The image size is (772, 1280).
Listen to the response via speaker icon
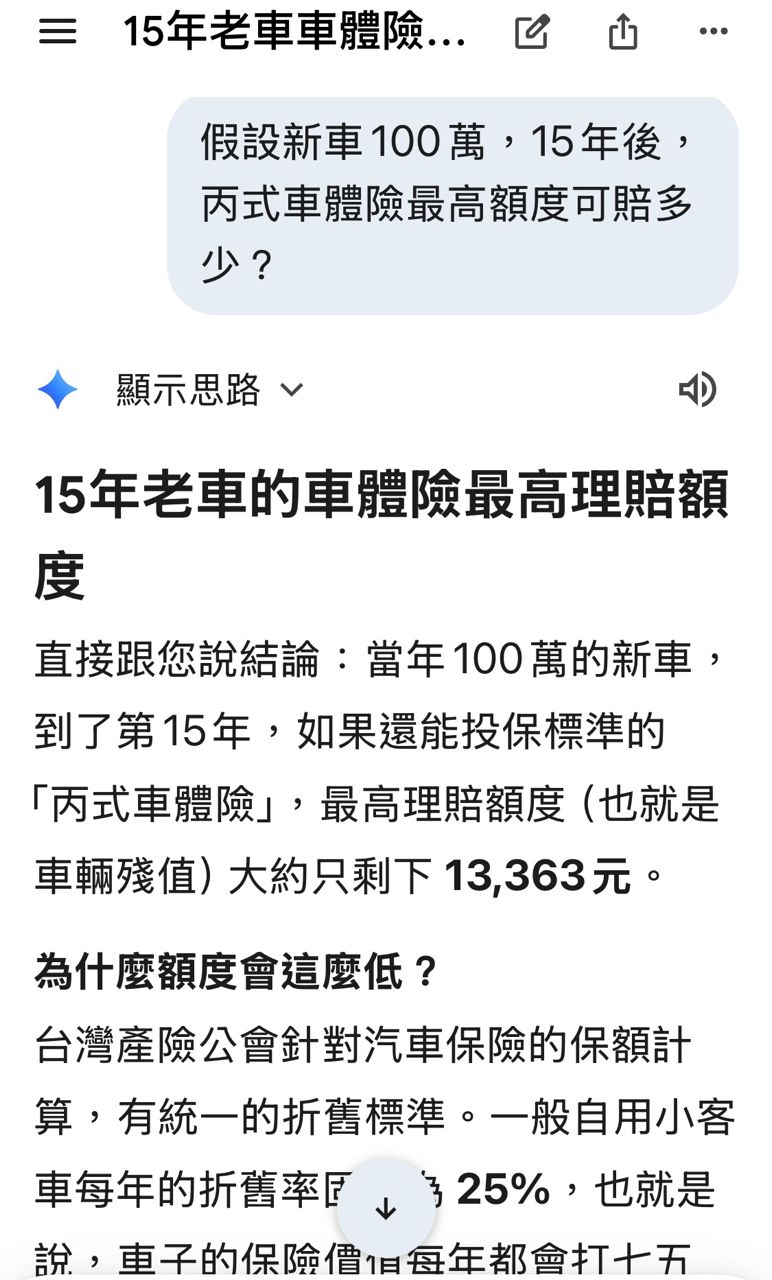coord(697,389)
